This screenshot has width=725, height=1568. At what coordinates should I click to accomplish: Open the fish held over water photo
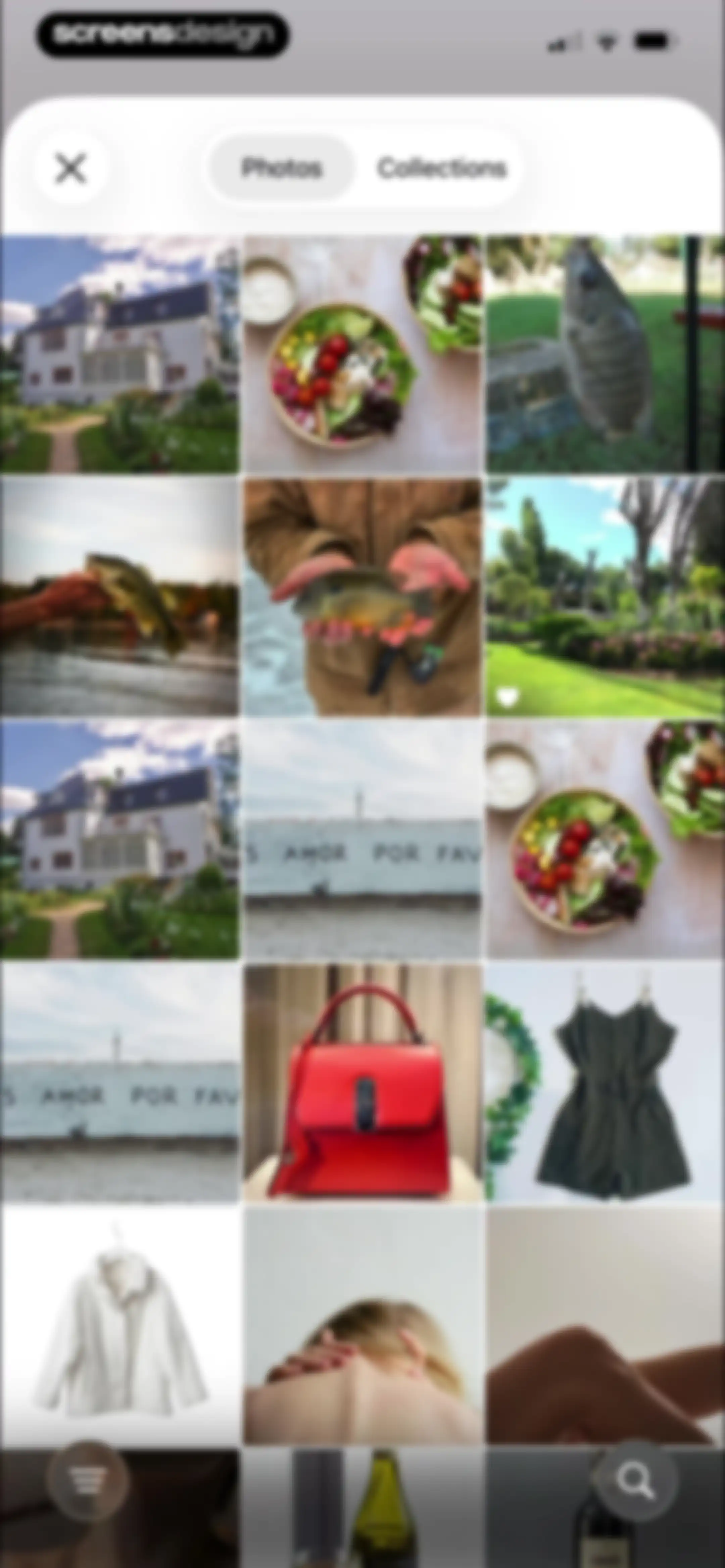[x=119, y=597]
